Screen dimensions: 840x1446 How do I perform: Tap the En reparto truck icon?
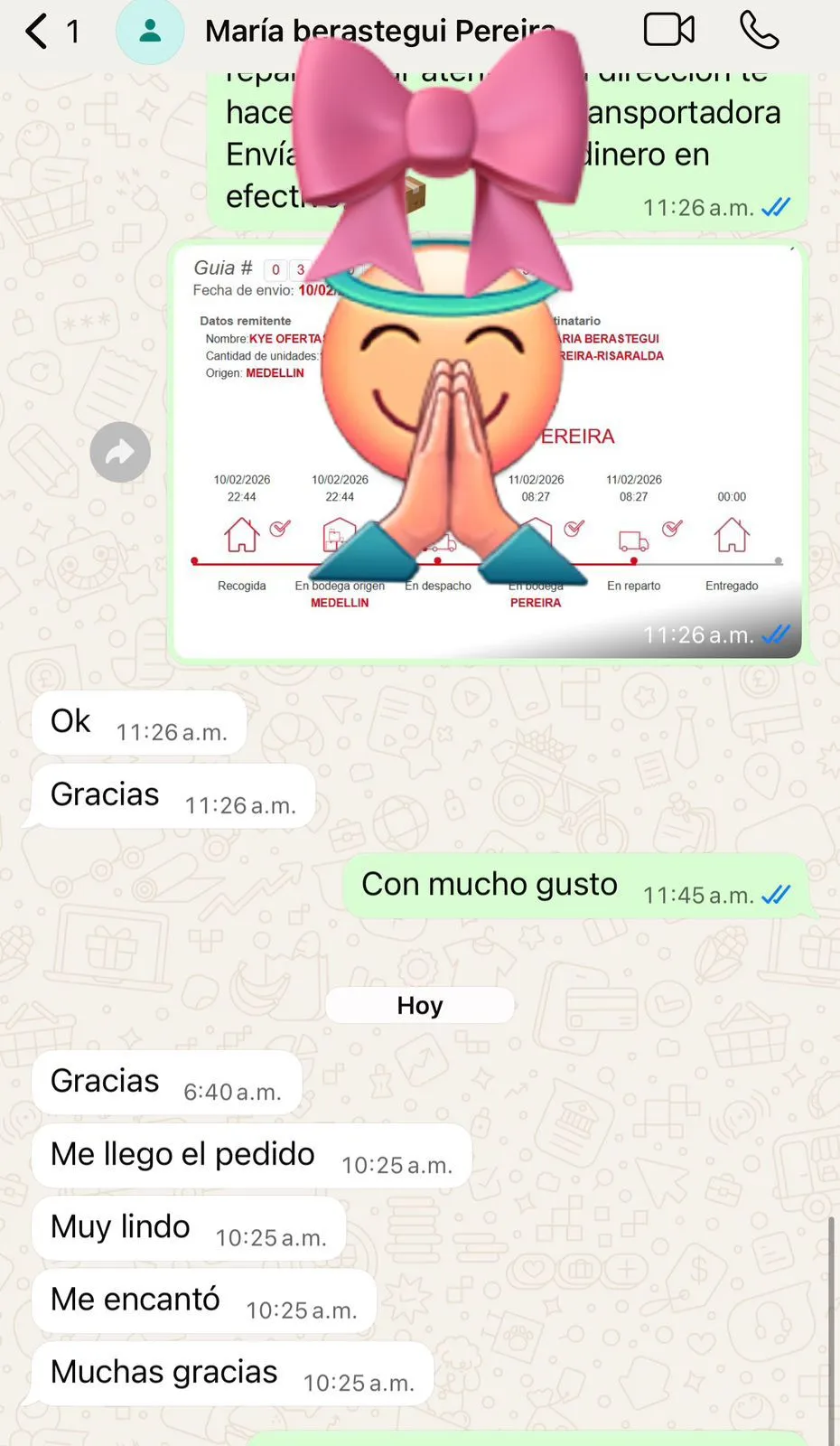[633, 540]
